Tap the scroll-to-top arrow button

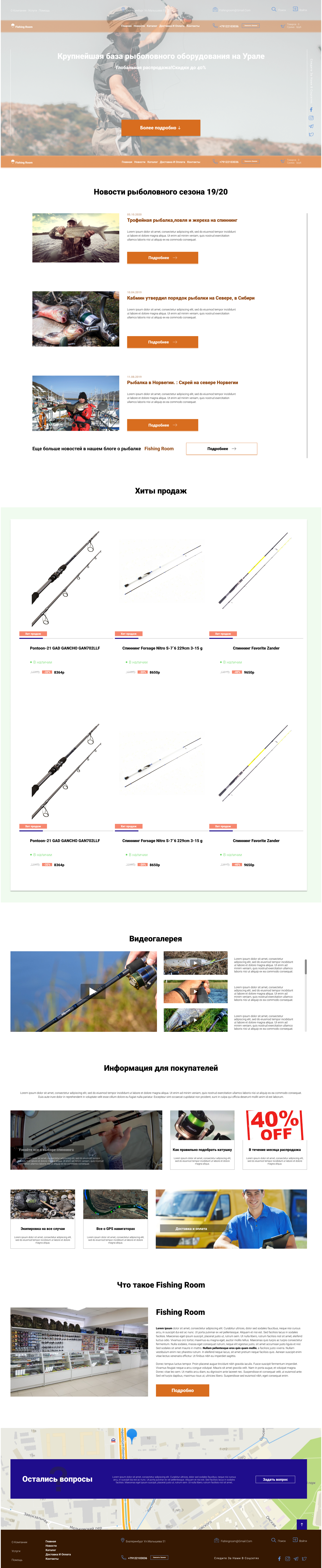[301, 1524]
